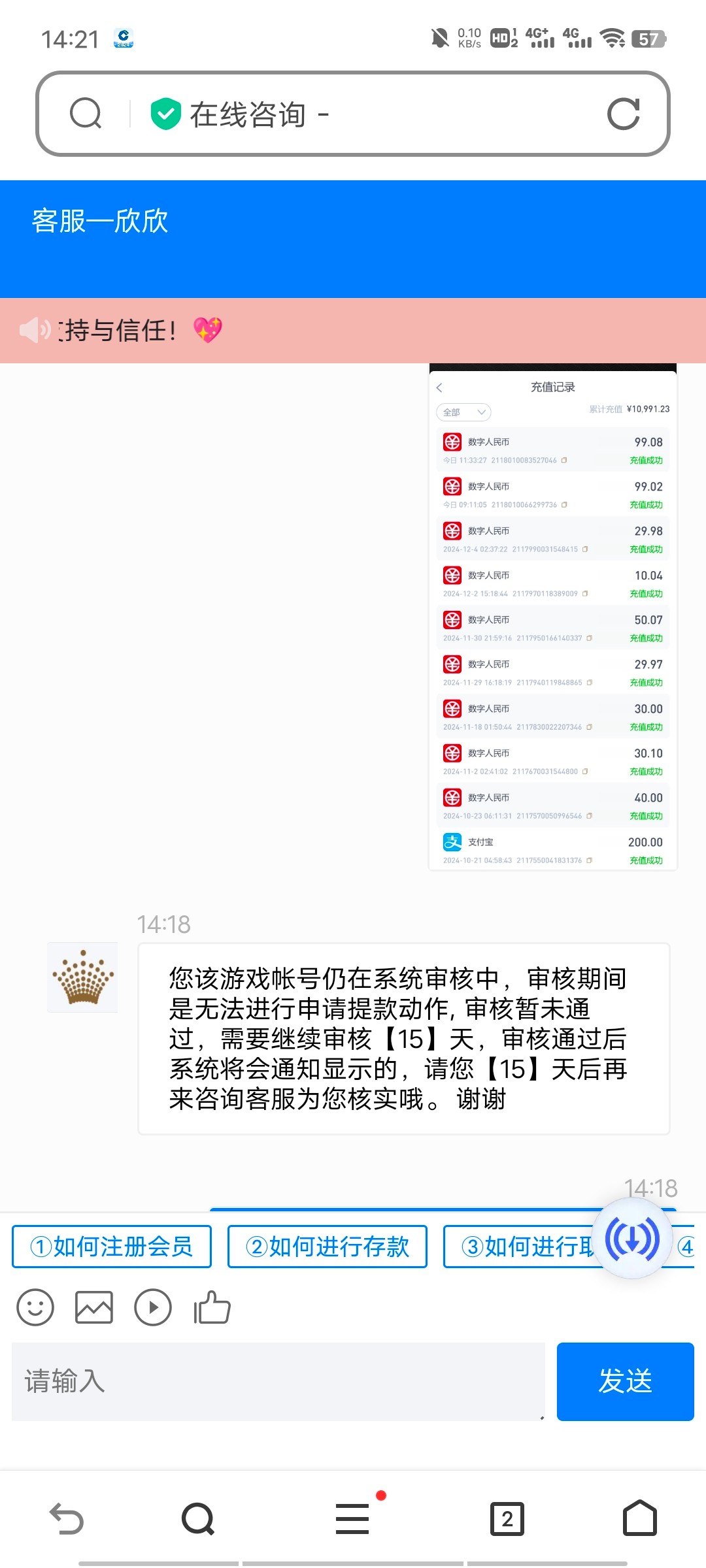The width and height of the screenshot is (706, 1568).
Task: Go back using the browser back arrow
Action: (66, 1520)
